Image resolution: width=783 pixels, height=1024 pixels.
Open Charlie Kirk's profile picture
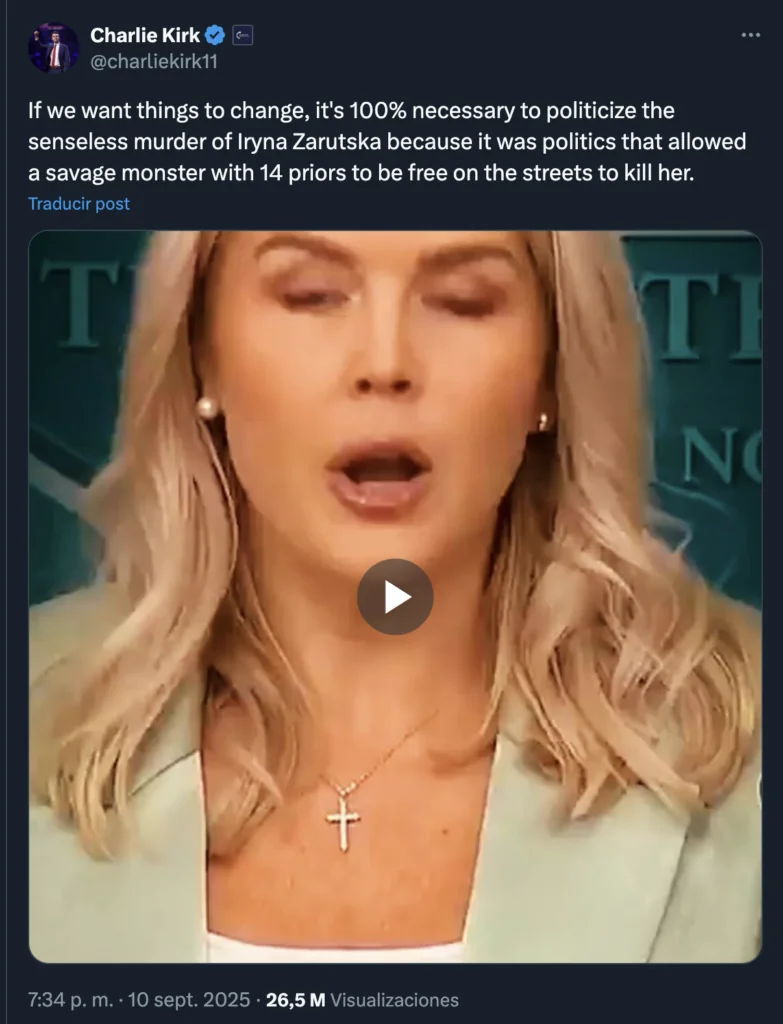53,48
